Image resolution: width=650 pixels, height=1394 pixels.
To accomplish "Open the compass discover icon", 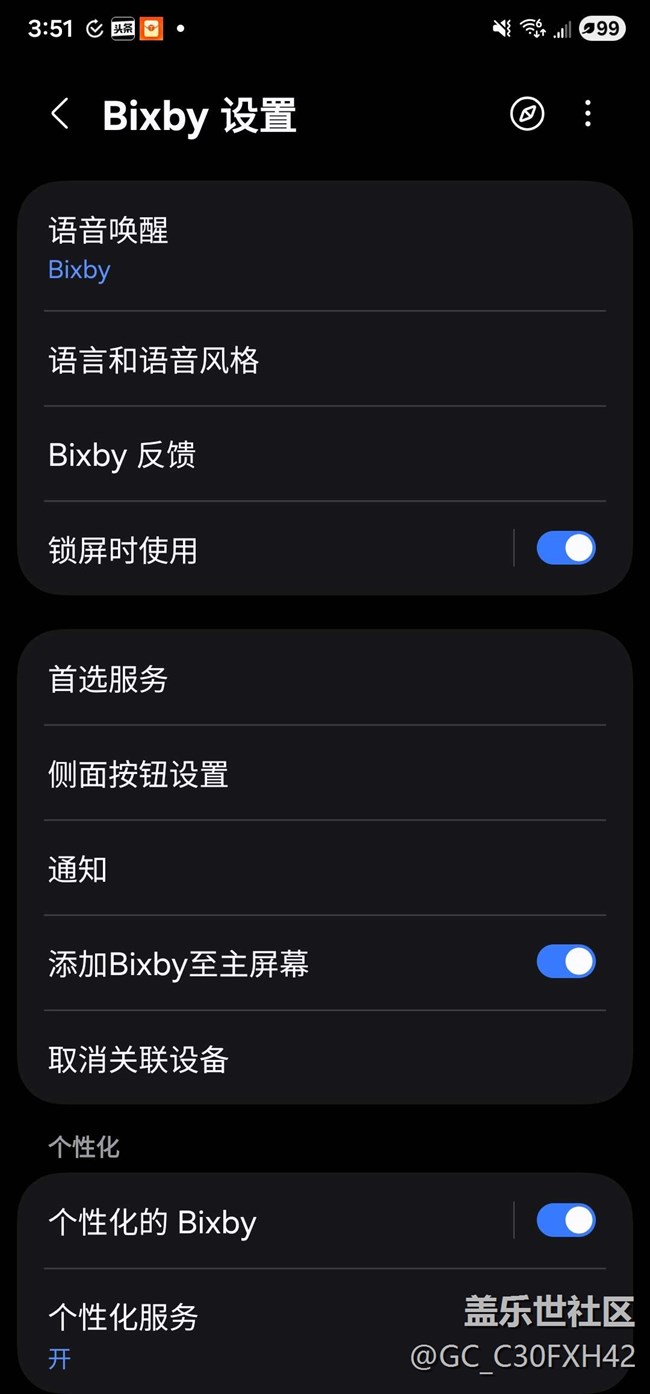I will 527,114.
